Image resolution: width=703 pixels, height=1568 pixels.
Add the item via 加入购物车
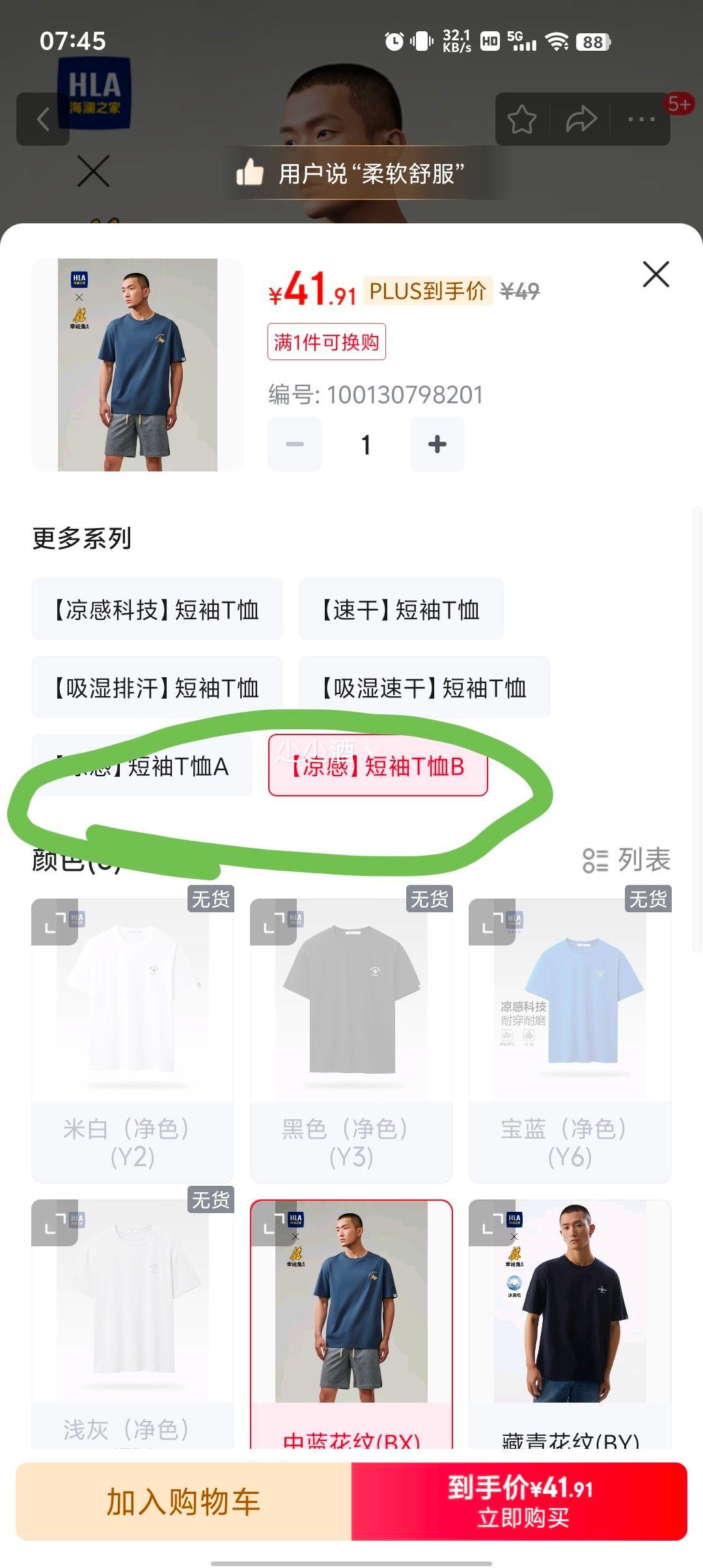tap(184, 1502)
